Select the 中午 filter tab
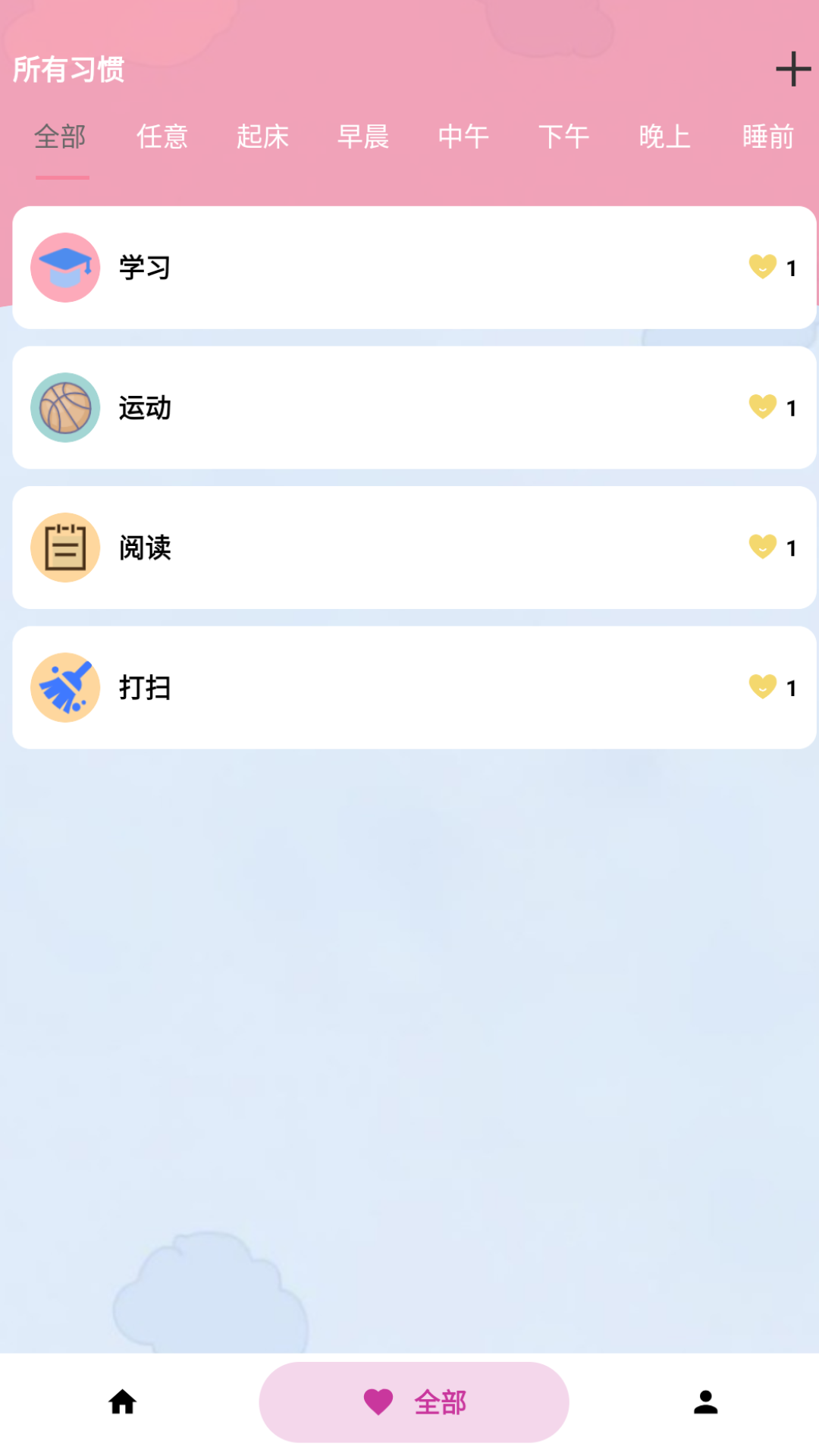The image size is (819, 1456). 464,137
